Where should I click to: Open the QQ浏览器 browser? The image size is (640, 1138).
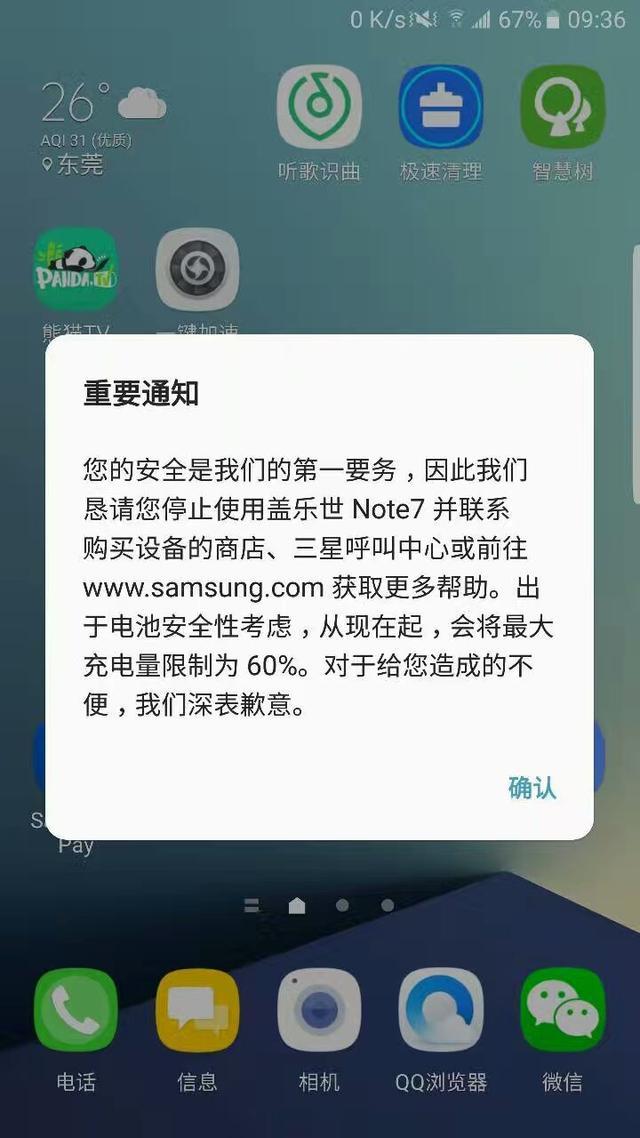pyautogui.click(x=441, y=1010)
